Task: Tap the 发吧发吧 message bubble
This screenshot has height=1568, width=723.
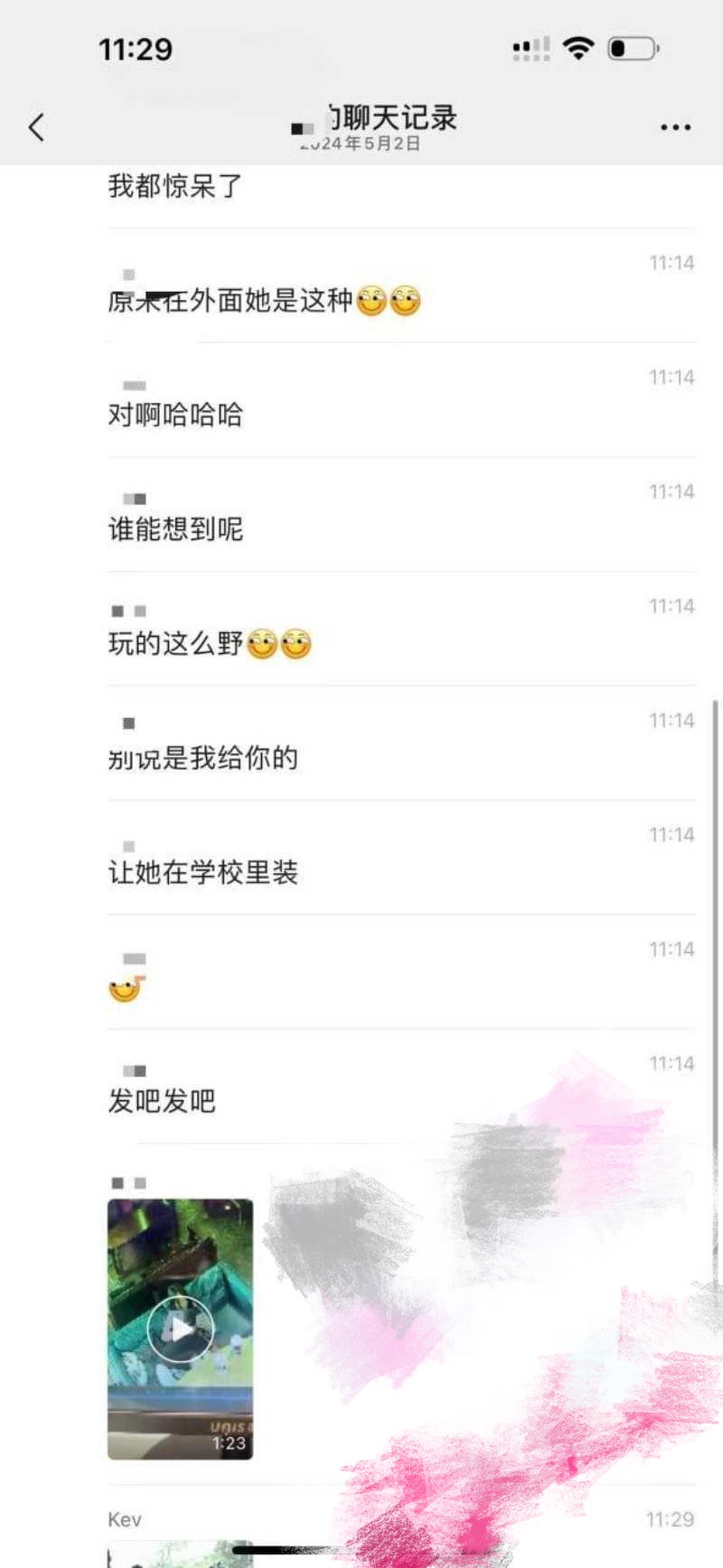Action: pyautogui.click(x=161, y=1101)
